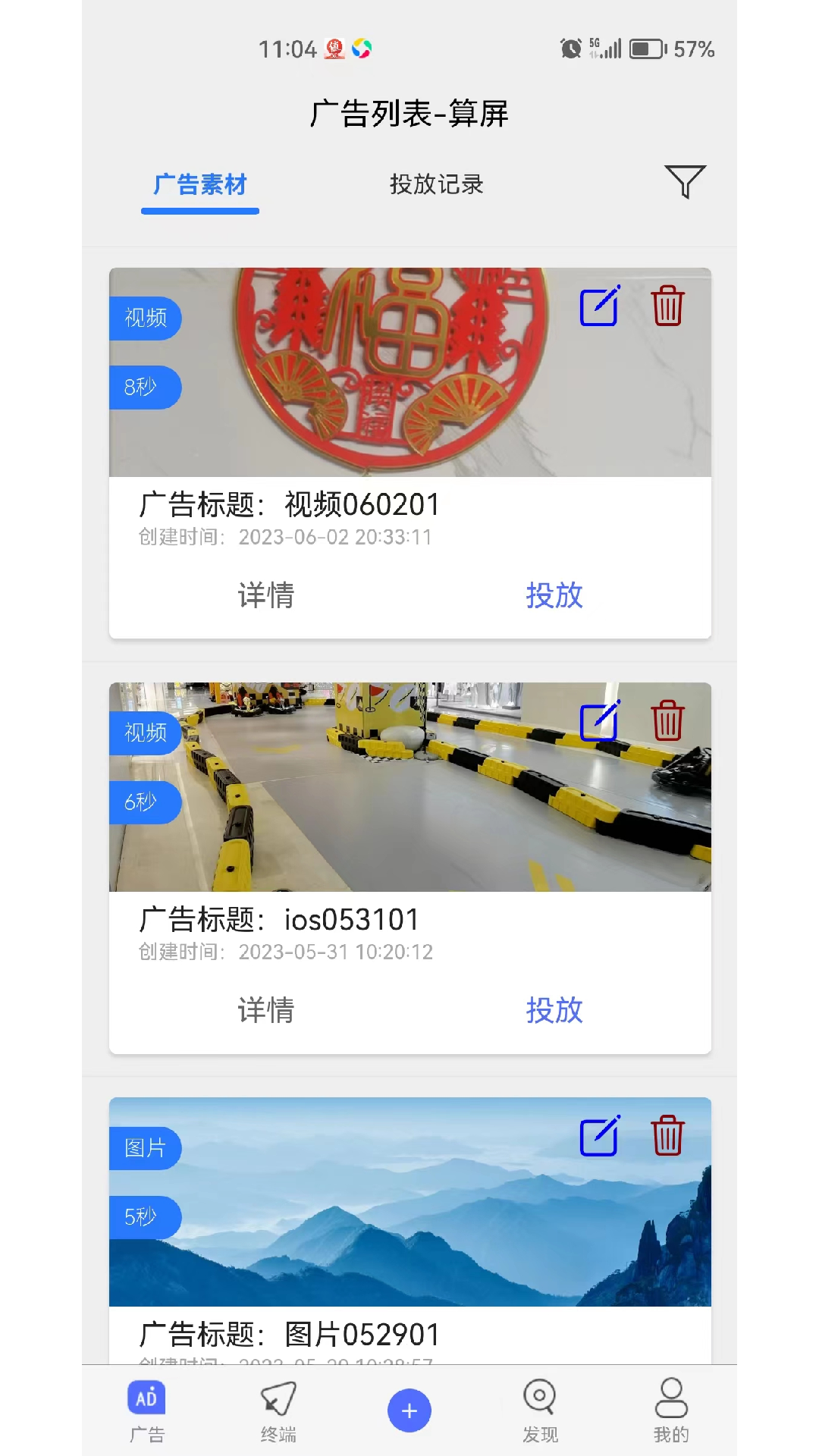Delete the ios053101 ad material
The image size is (819, 1456).
[x=667, y=719]
